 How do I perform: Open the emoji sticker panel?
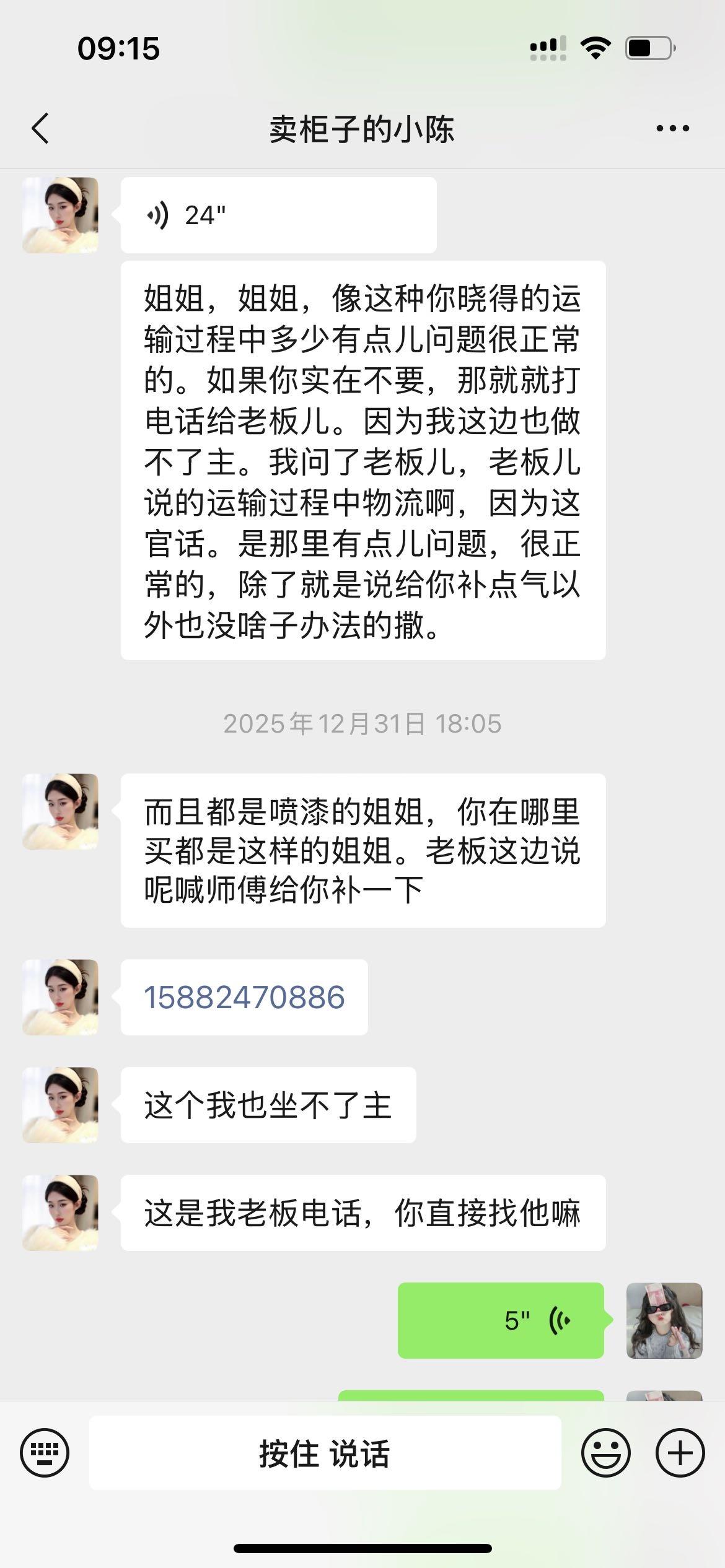click(605, 1453)
